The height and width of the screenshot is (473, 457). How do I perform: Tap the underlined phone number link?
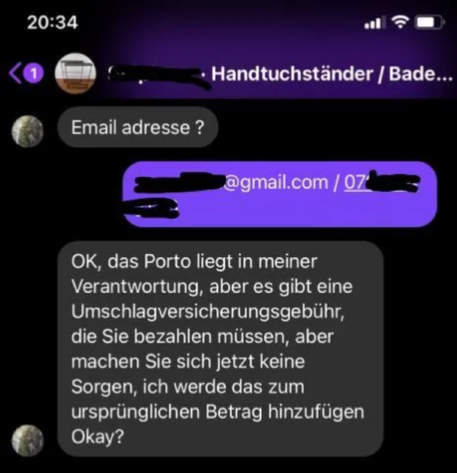tap(381, 182)
